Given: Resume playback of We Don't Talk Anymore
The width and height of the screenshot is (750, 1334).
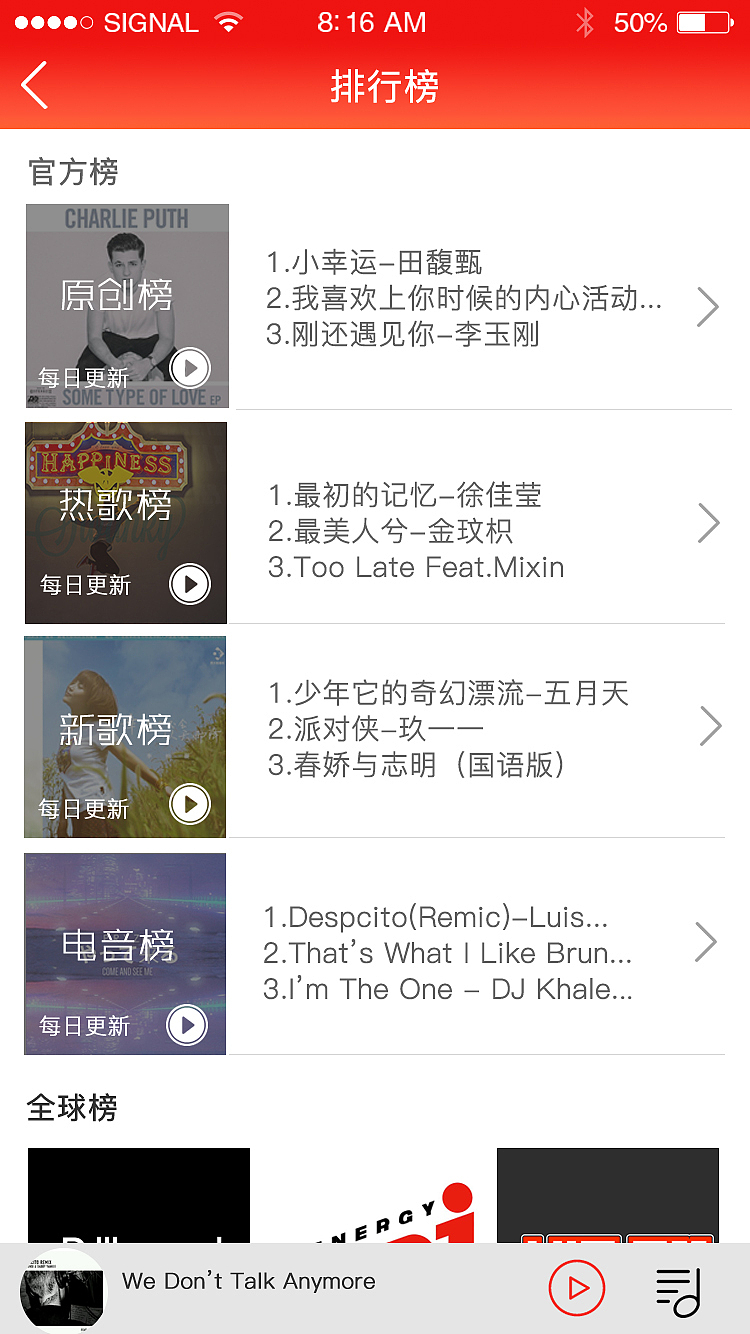Looking at the screenshot, I should 577,1289.
